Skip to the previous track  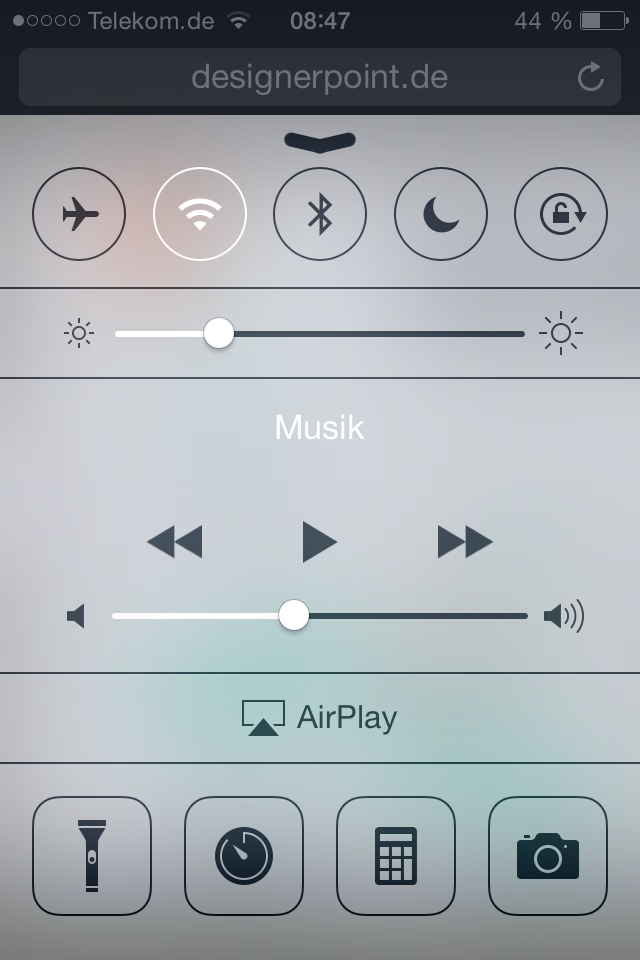(175, 542)
